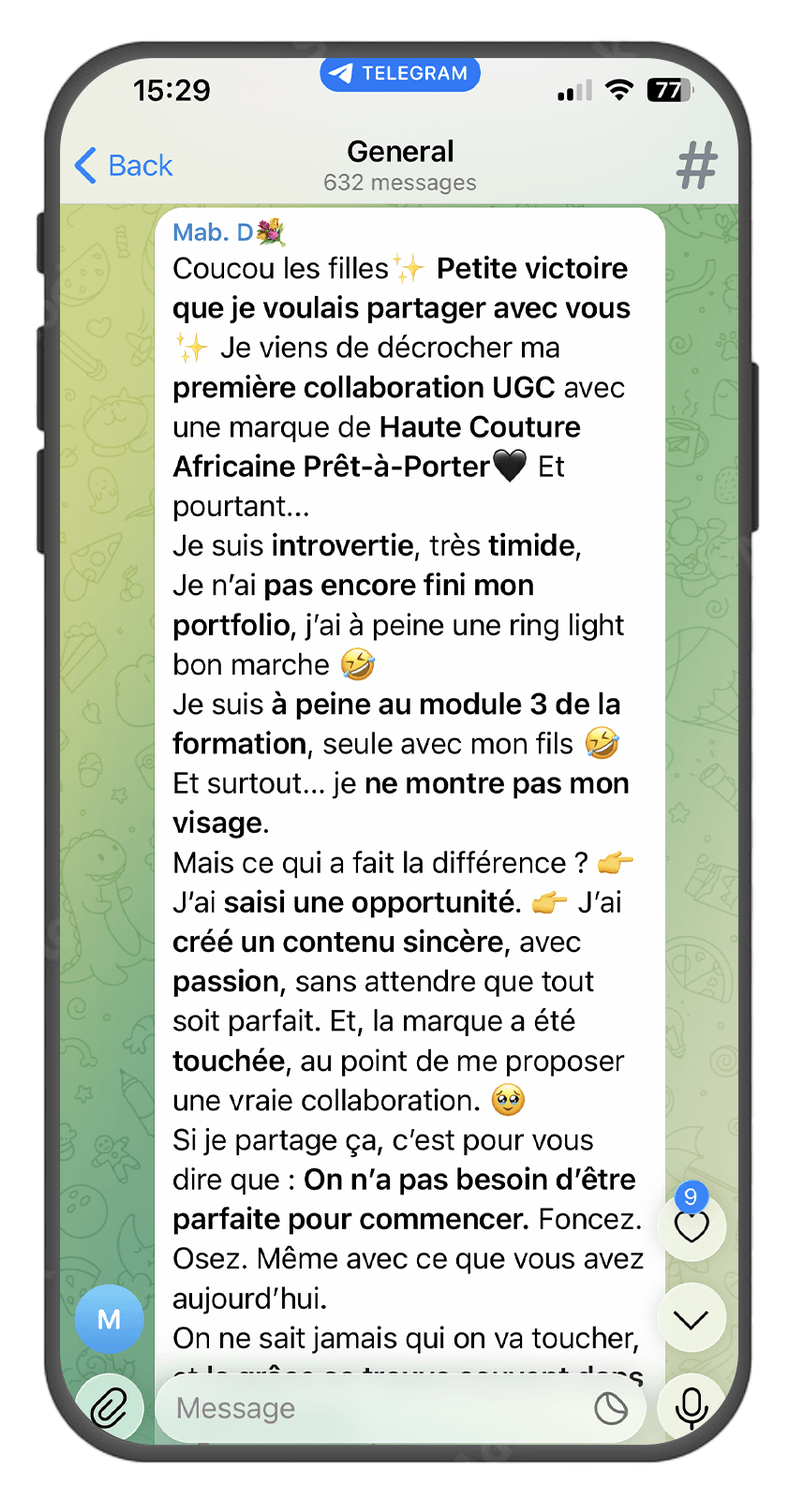Viewport: 804px width, 1500px height.
Task: Focus the Message input field
Action: [x=380, y=1408]
